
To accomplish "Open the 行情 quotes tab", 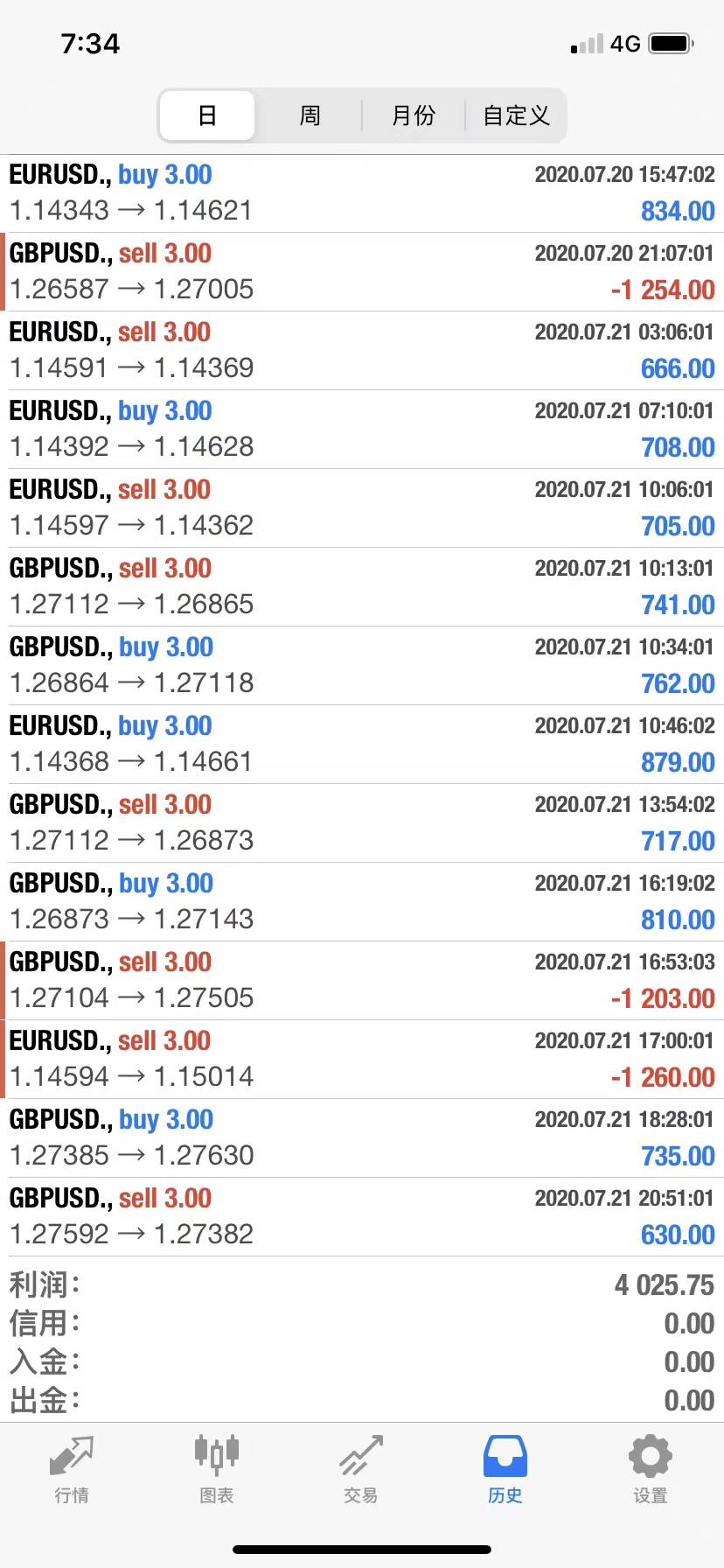I will (72, 1470).
